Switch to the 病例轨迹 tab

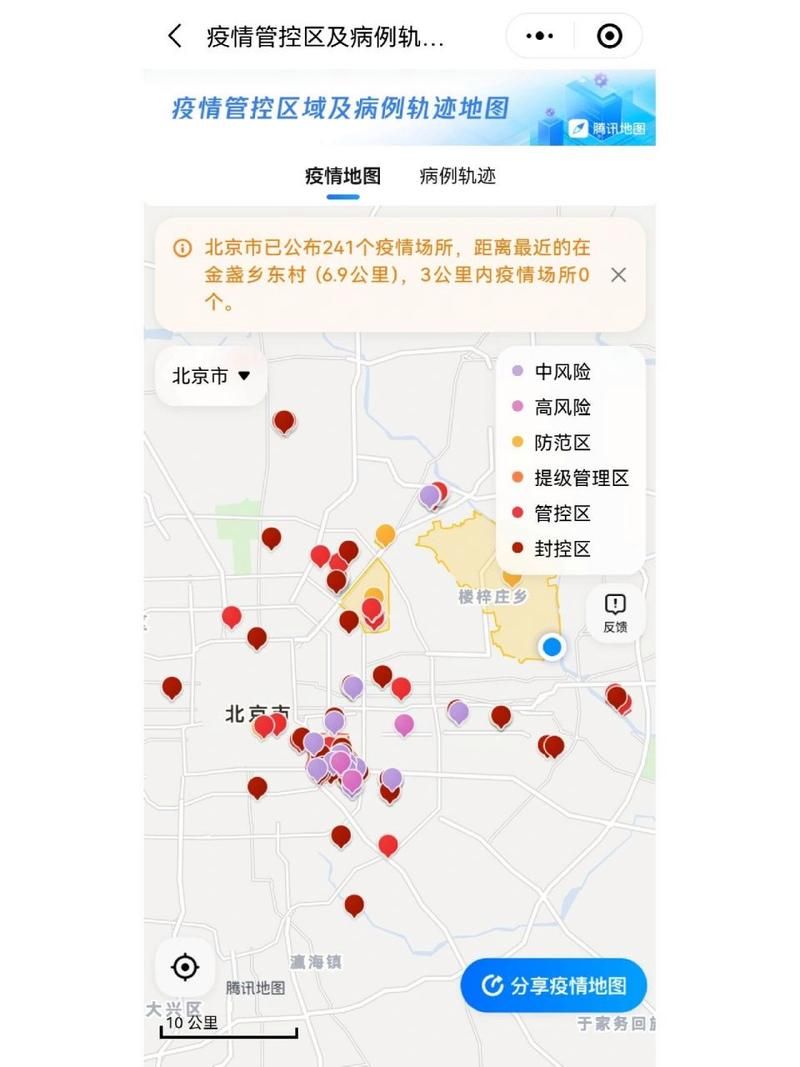tap(457, 176)
